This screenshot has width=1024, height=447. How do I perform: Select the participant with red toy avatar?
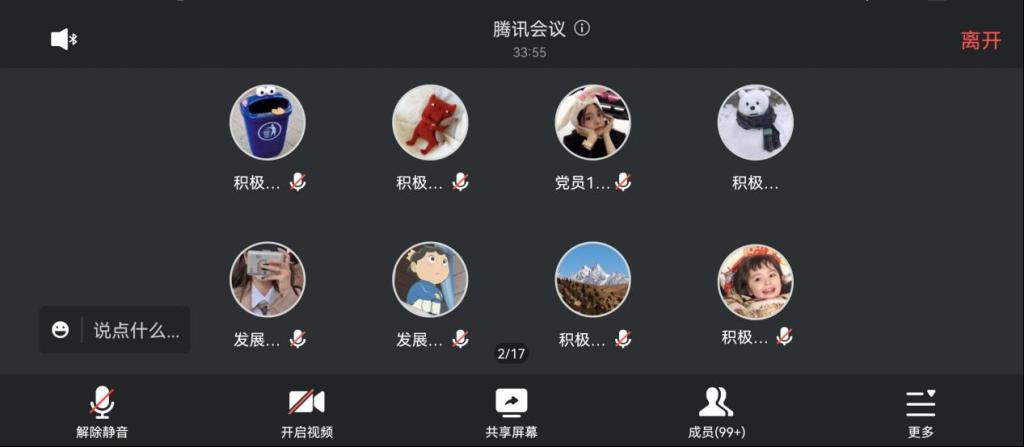click(x=430, y=122)
